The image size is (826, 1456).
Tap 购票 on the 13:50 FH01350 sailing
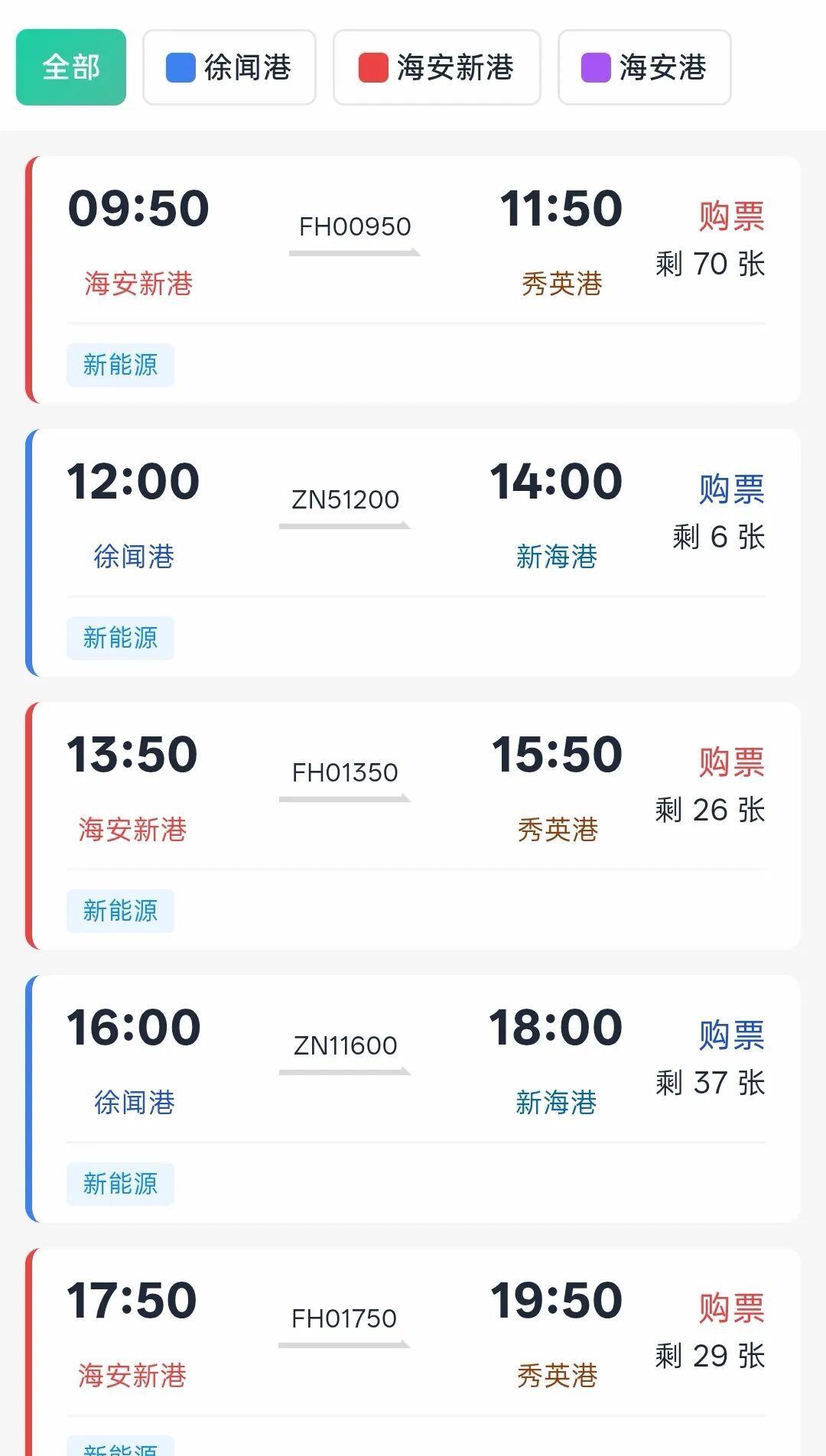click(x=731, y=762)
